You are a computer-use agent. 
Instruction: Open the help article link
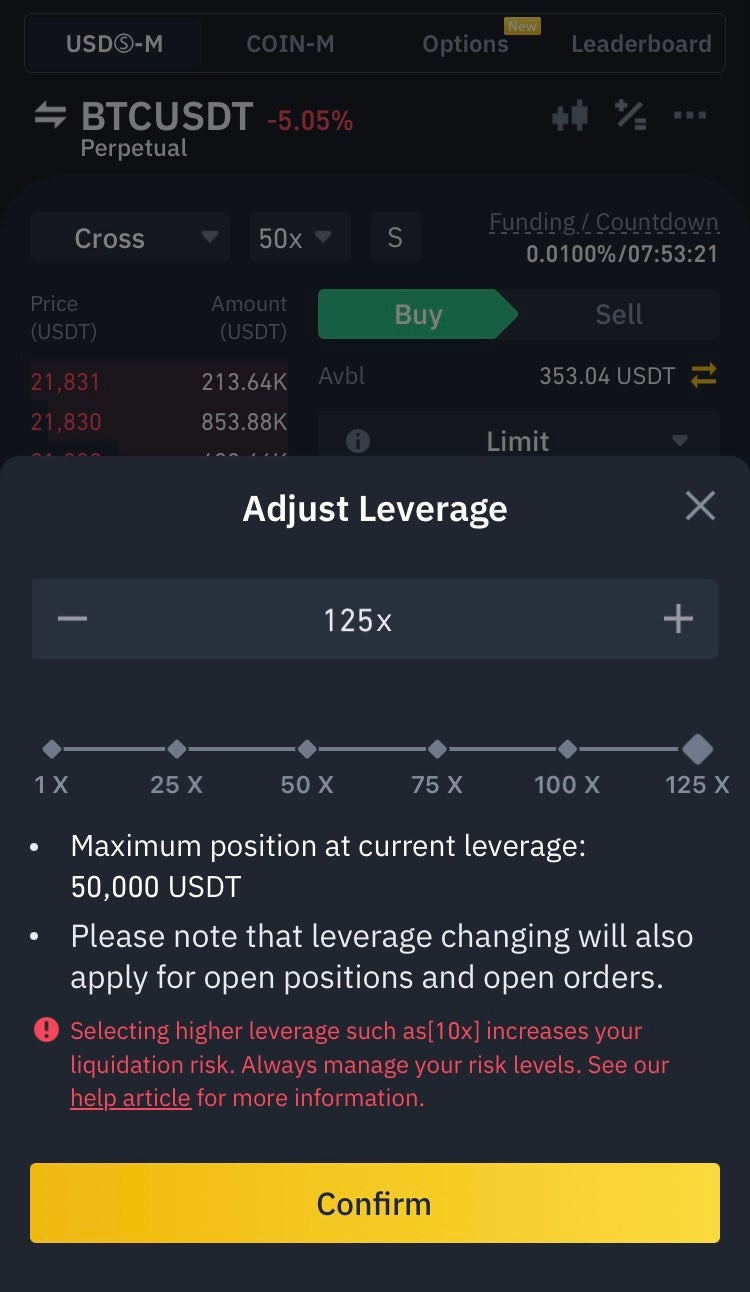click(130, 1098)
